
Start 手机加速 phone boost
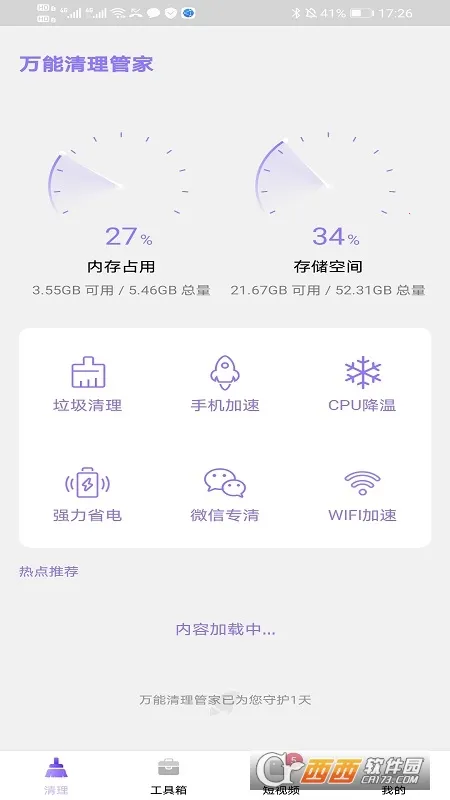point(225,384)
